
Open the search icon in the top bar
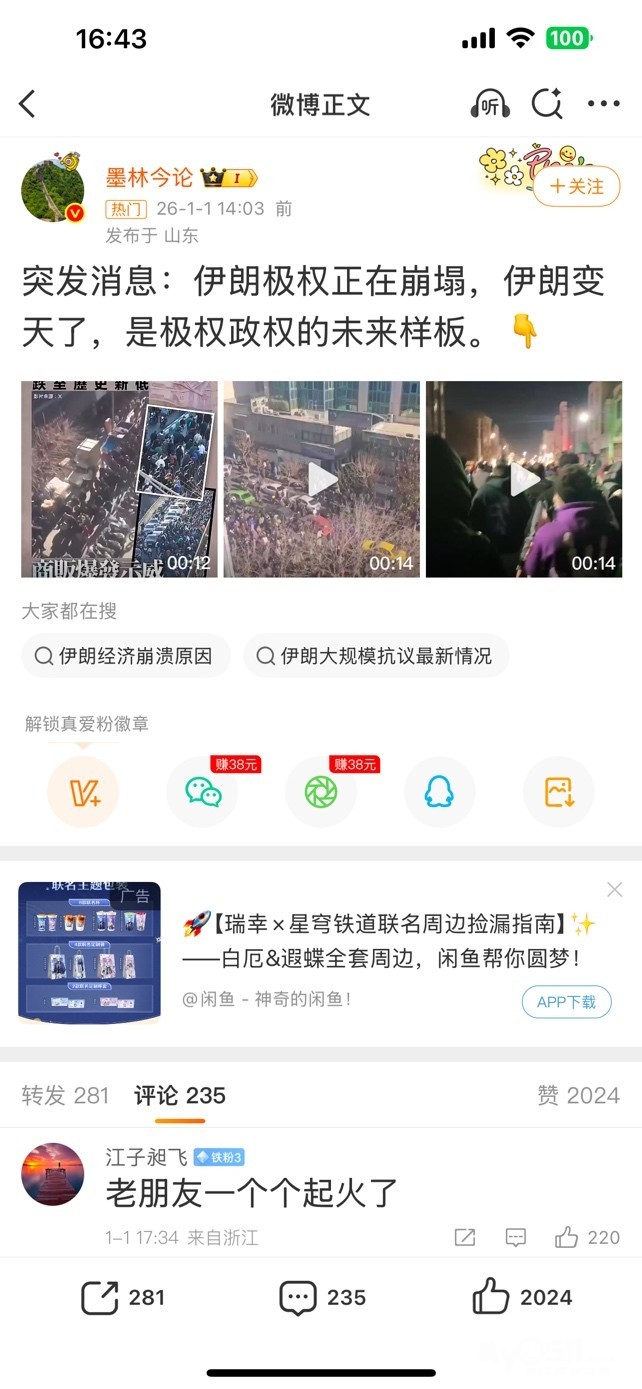pyautogui.click(x=547, y=104)
